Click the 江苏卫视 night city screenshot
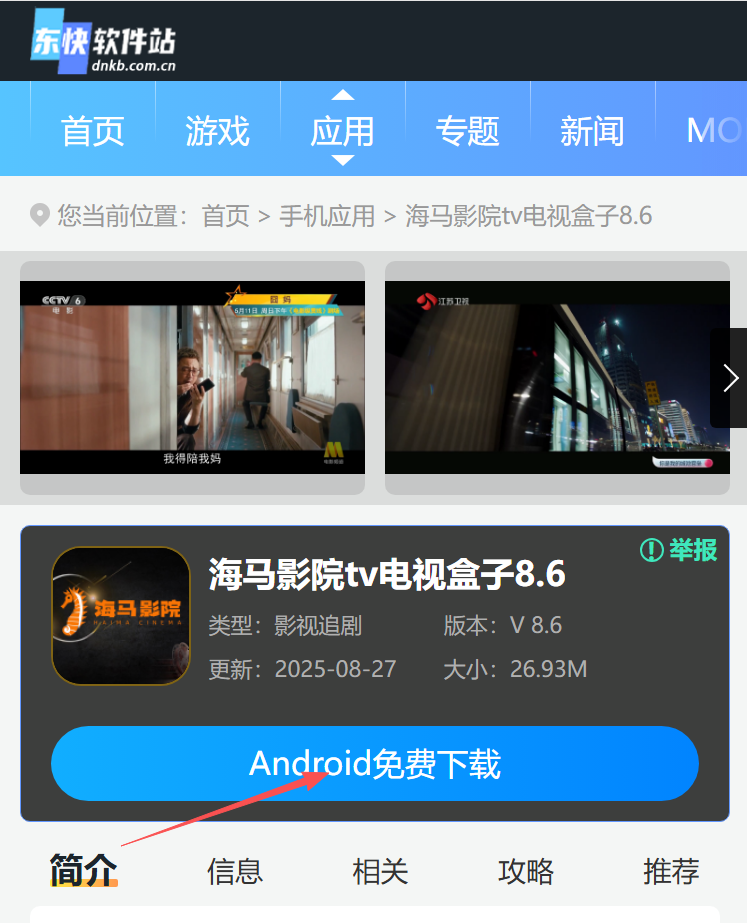 coord(556,378)
